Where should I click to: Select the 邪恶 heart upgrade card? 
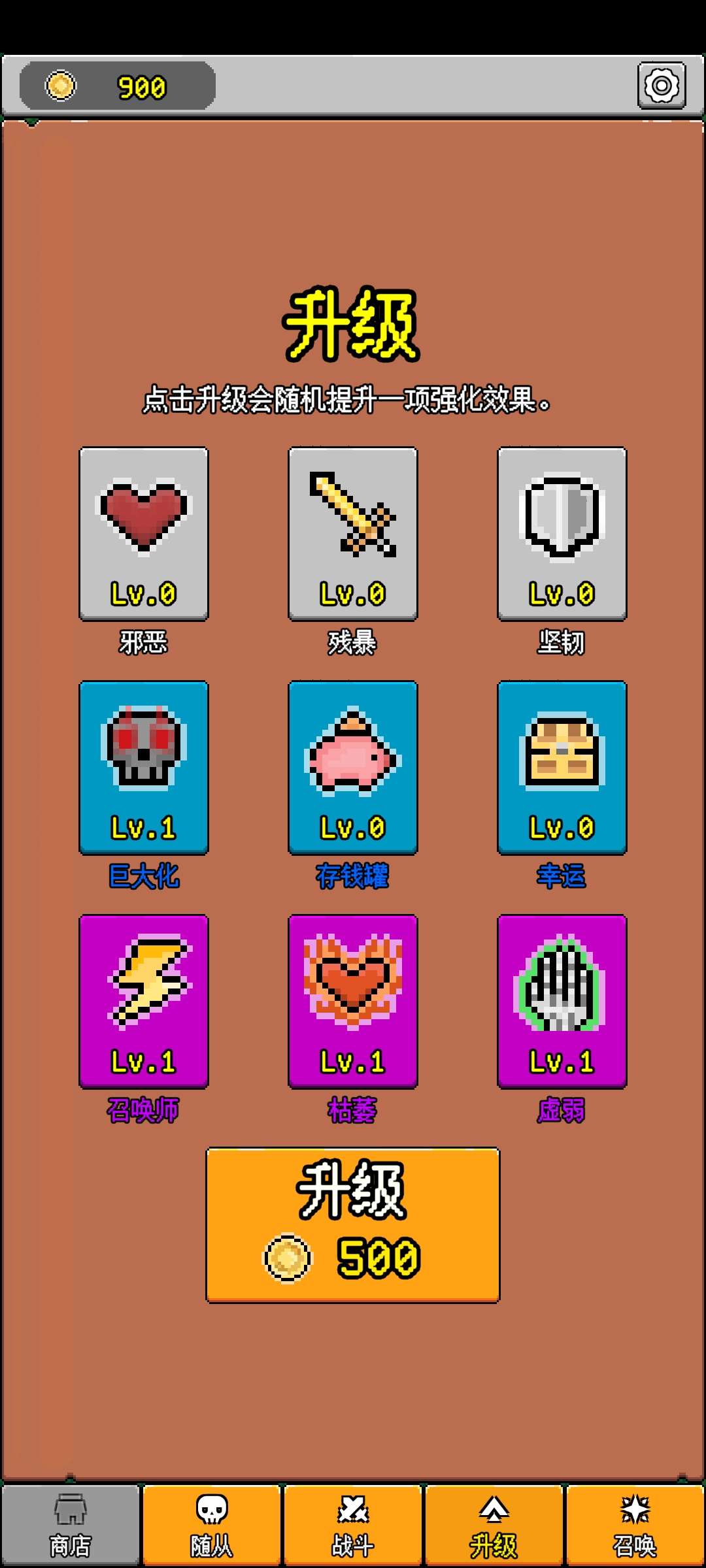144,534
